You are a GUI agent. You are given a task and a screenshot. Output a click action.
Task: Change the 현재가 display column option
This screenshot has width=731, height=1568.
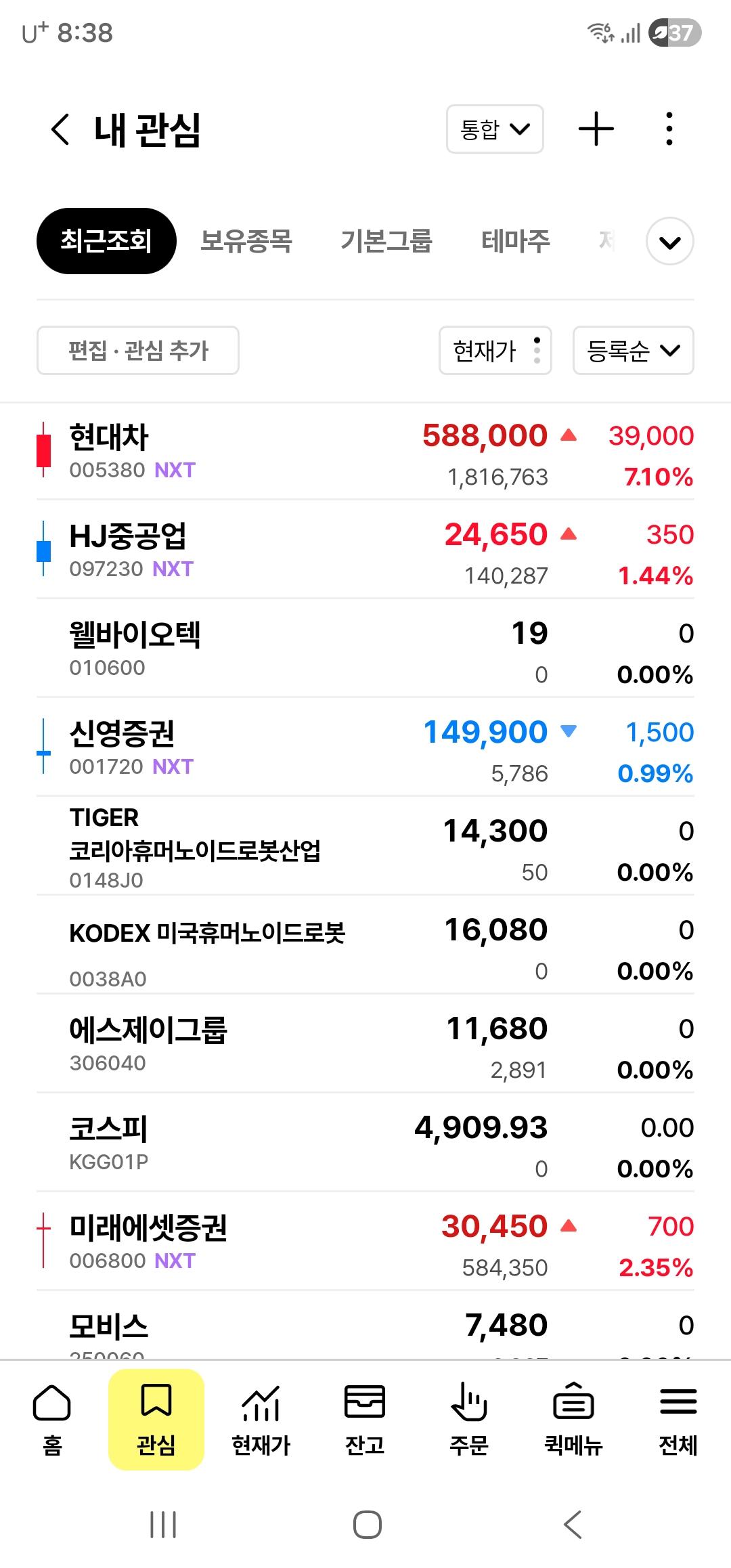pyautogui.click(x=495, y=350)
